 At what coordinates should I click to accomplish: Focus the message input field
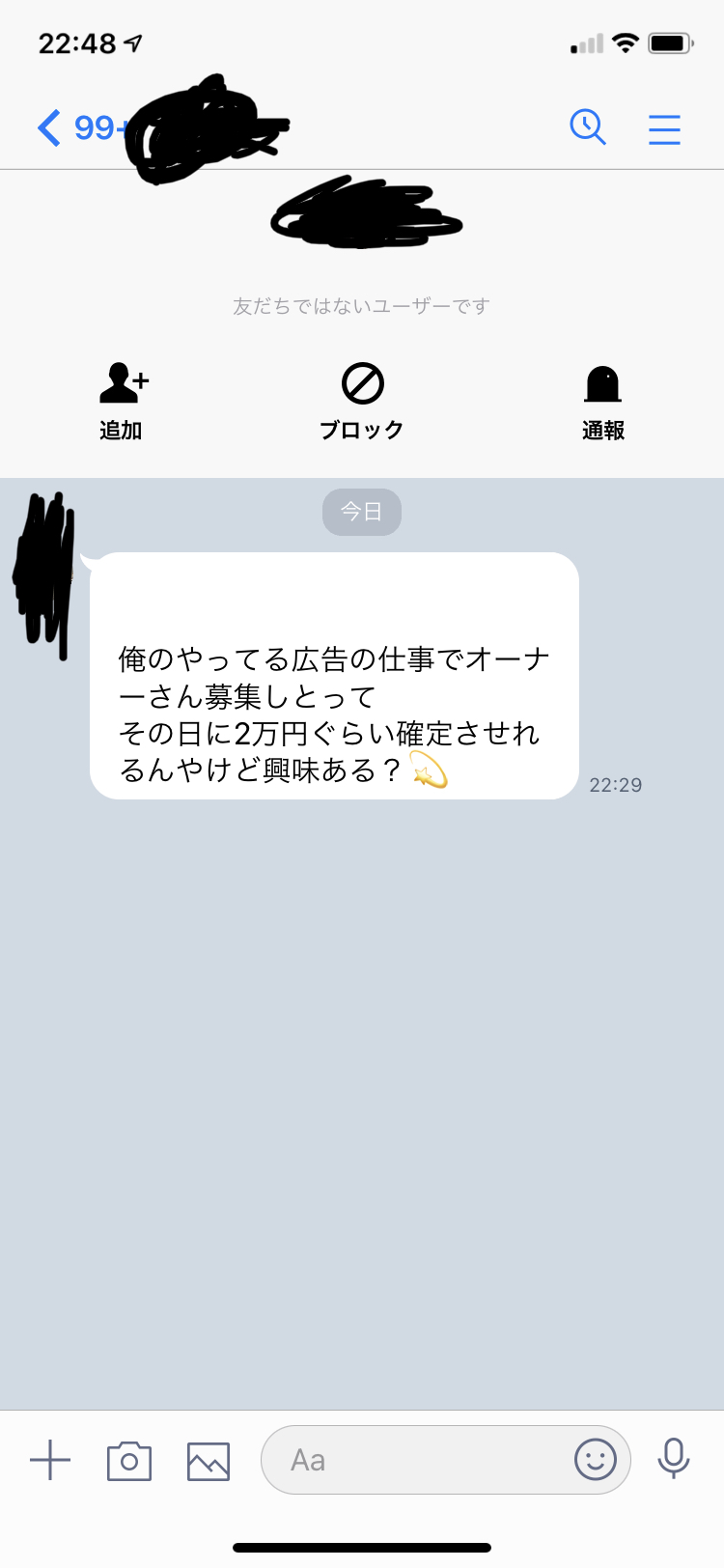pos(415,1460)
